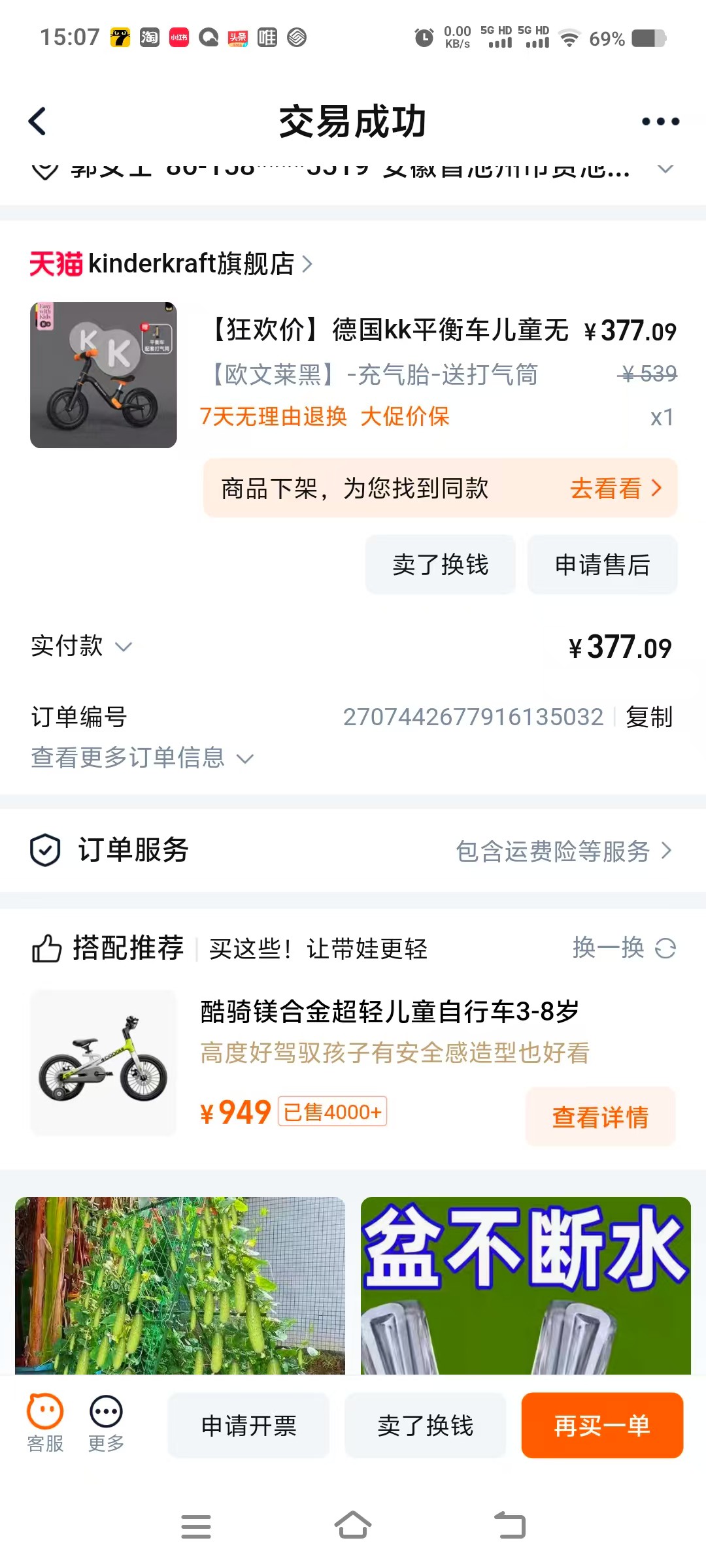Open the 订单服务 row

pos(353,851)
